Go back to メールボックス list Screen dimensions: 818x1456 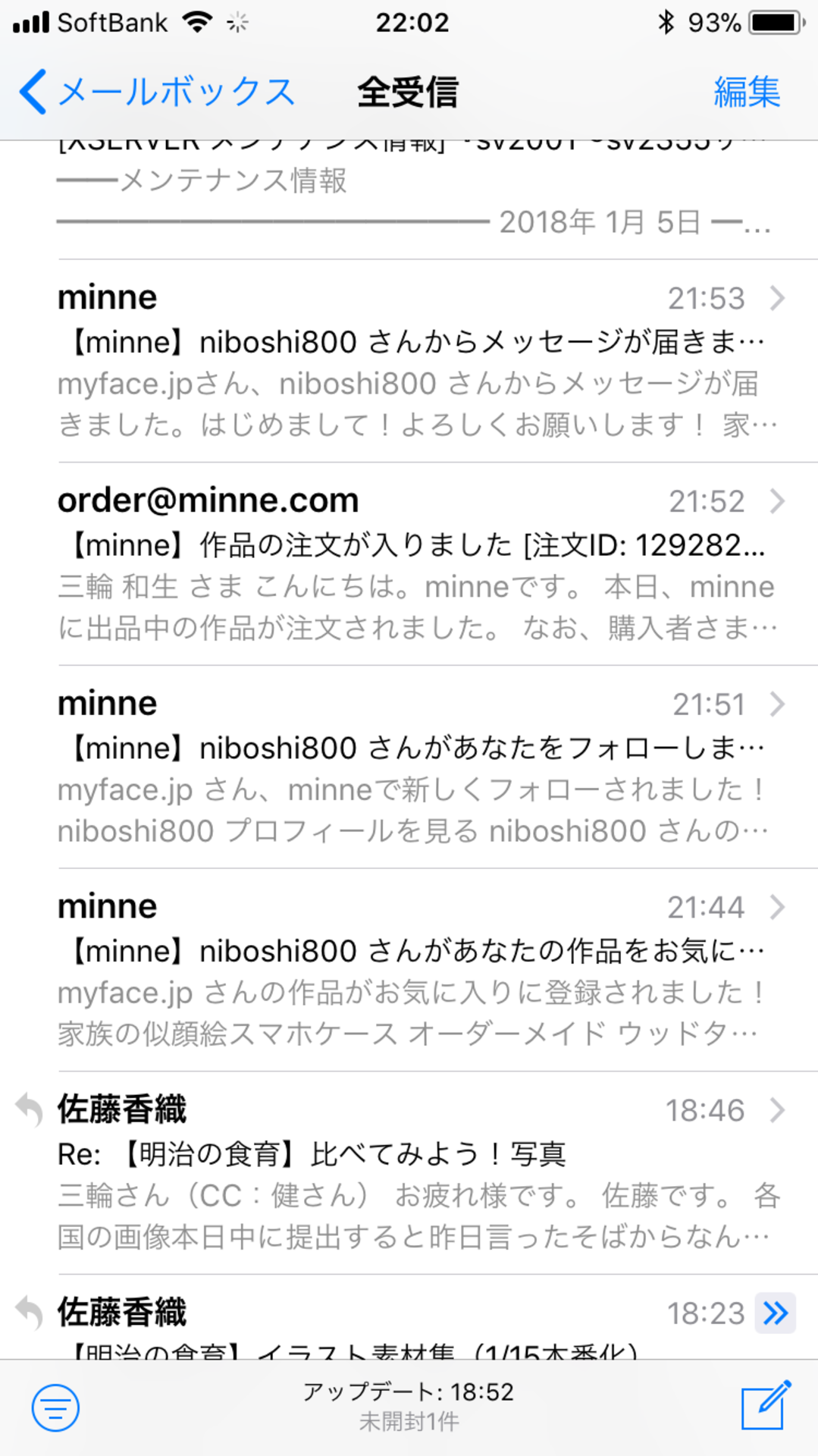pyautogui.click(x=155, y=93)
